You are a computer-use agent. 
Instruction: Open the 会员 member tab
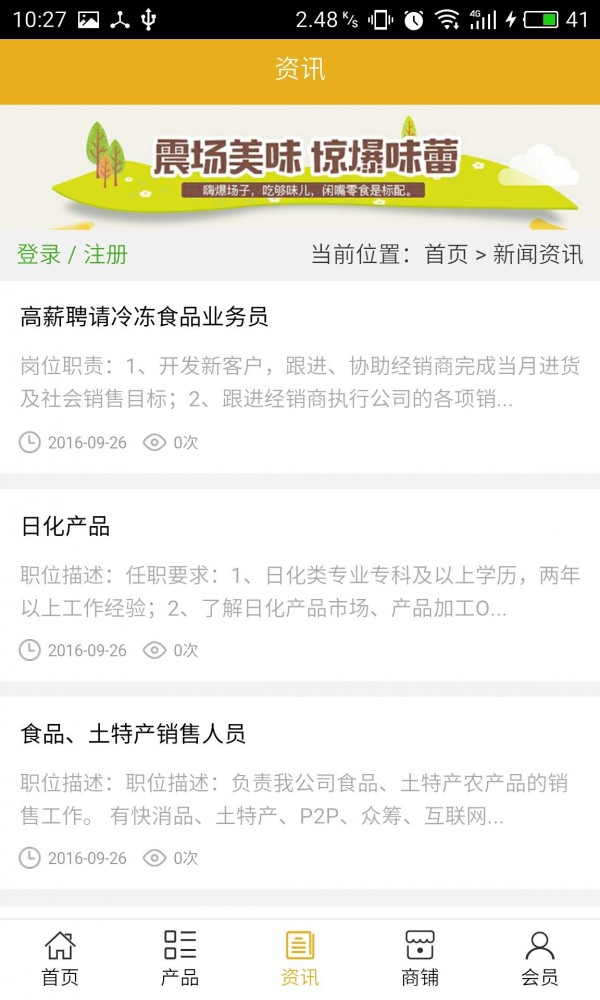(x=540, y=959)
